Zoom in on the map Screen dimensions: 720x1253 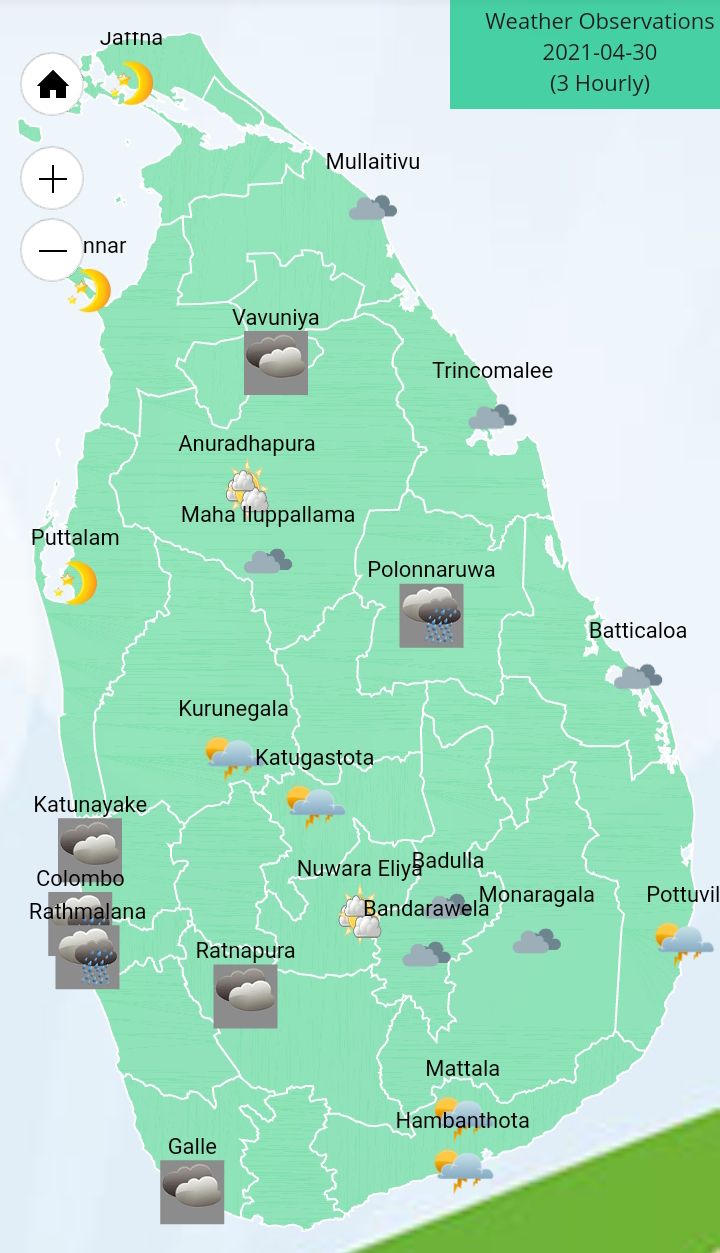click(x=52, y=180)
